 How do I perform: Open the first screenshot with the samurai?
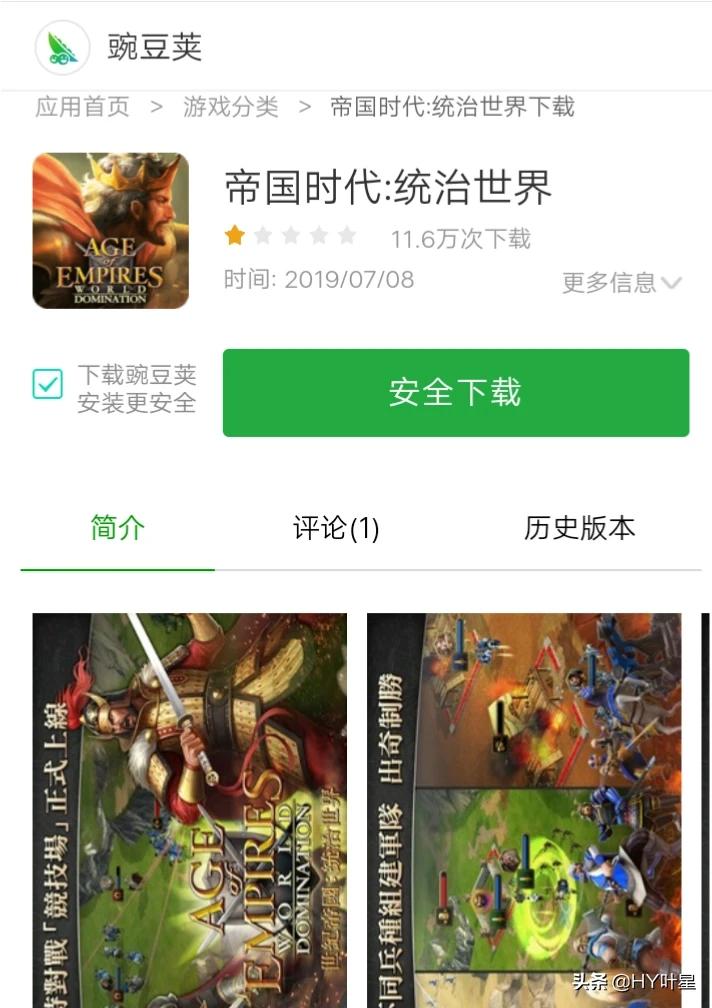coord(190,810)
